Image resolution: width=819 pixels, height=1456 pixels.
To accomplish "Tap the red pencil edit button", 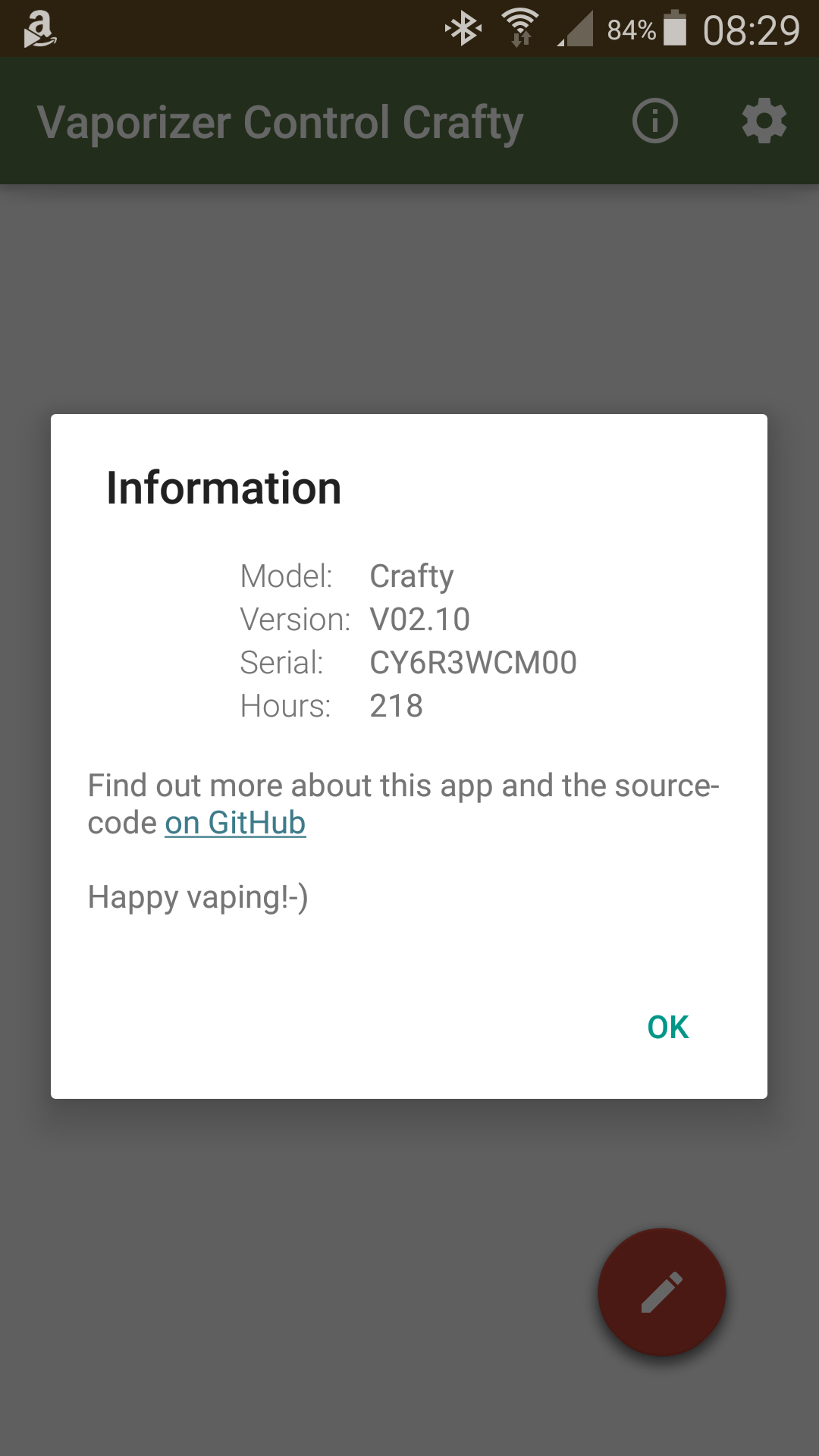I will 662,1291.
